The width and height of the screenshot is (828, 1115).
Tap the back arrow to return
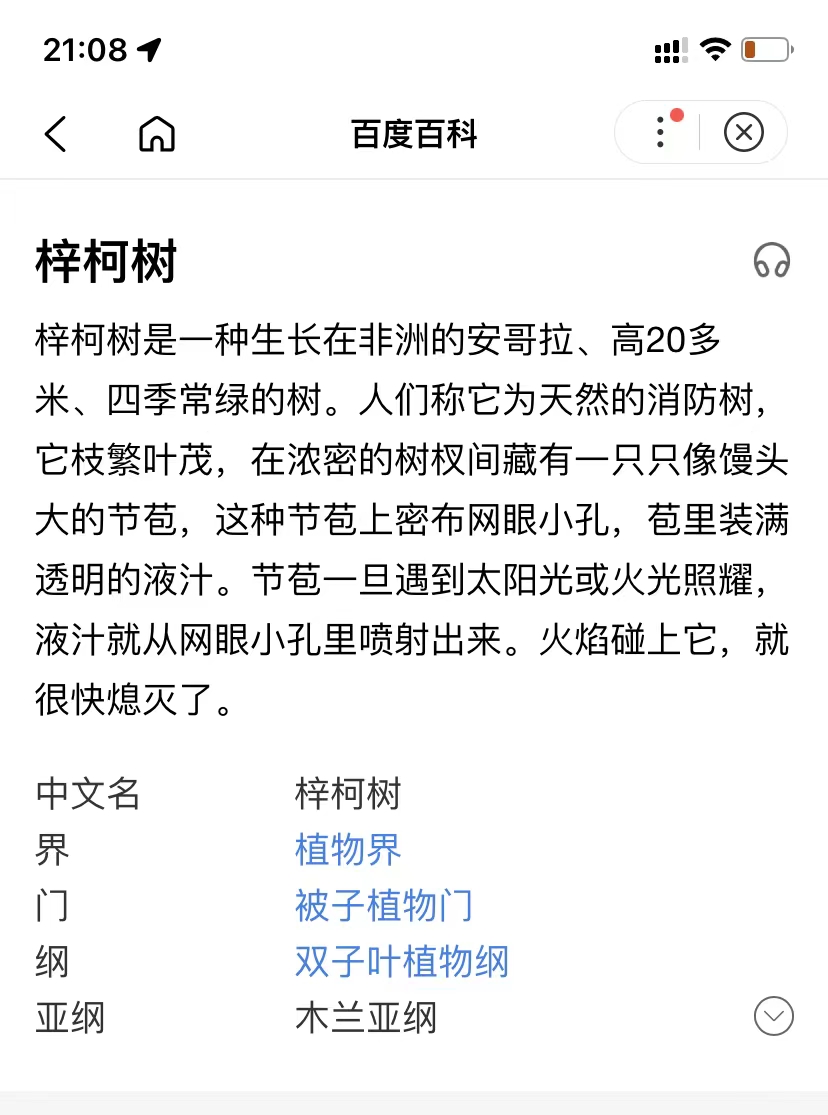[56, 133]
